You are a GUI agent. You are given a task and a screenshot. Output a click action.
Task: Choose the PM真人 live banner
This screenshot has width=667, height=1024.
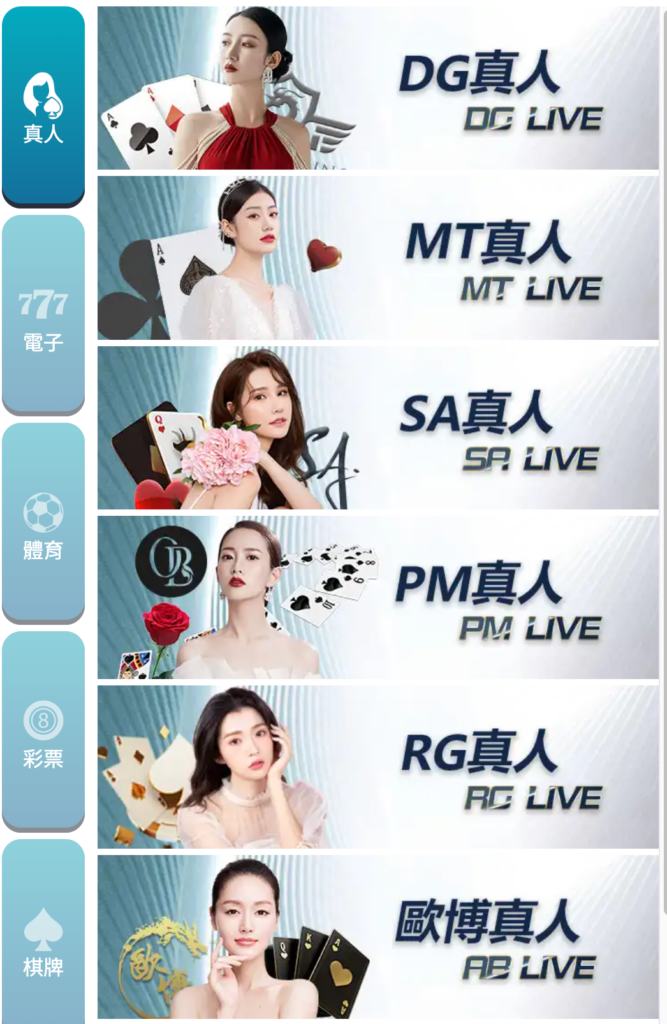[x=378, y=597]
